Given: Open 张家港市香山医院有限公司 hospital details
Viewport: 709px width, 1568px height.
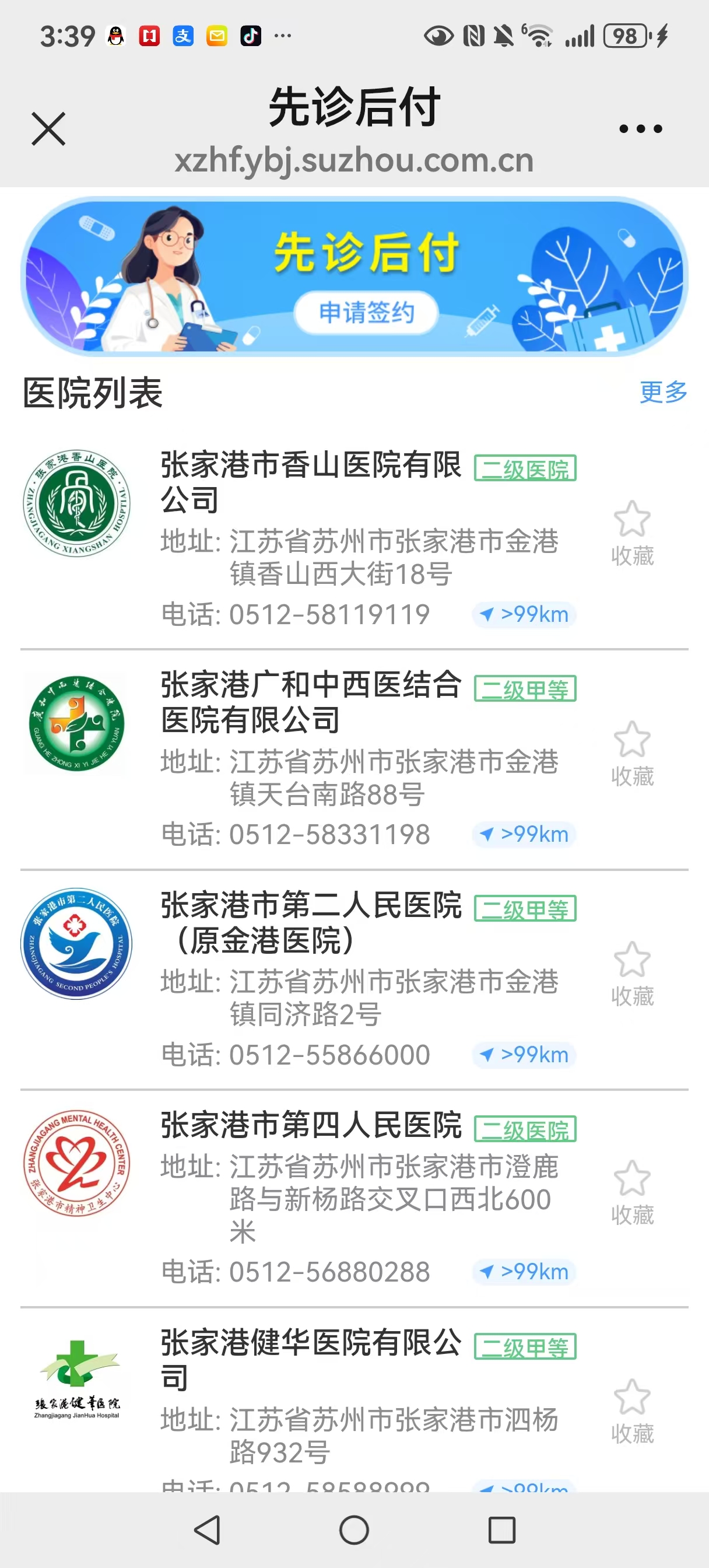Looking at the screenshot, I should [310, 481].
